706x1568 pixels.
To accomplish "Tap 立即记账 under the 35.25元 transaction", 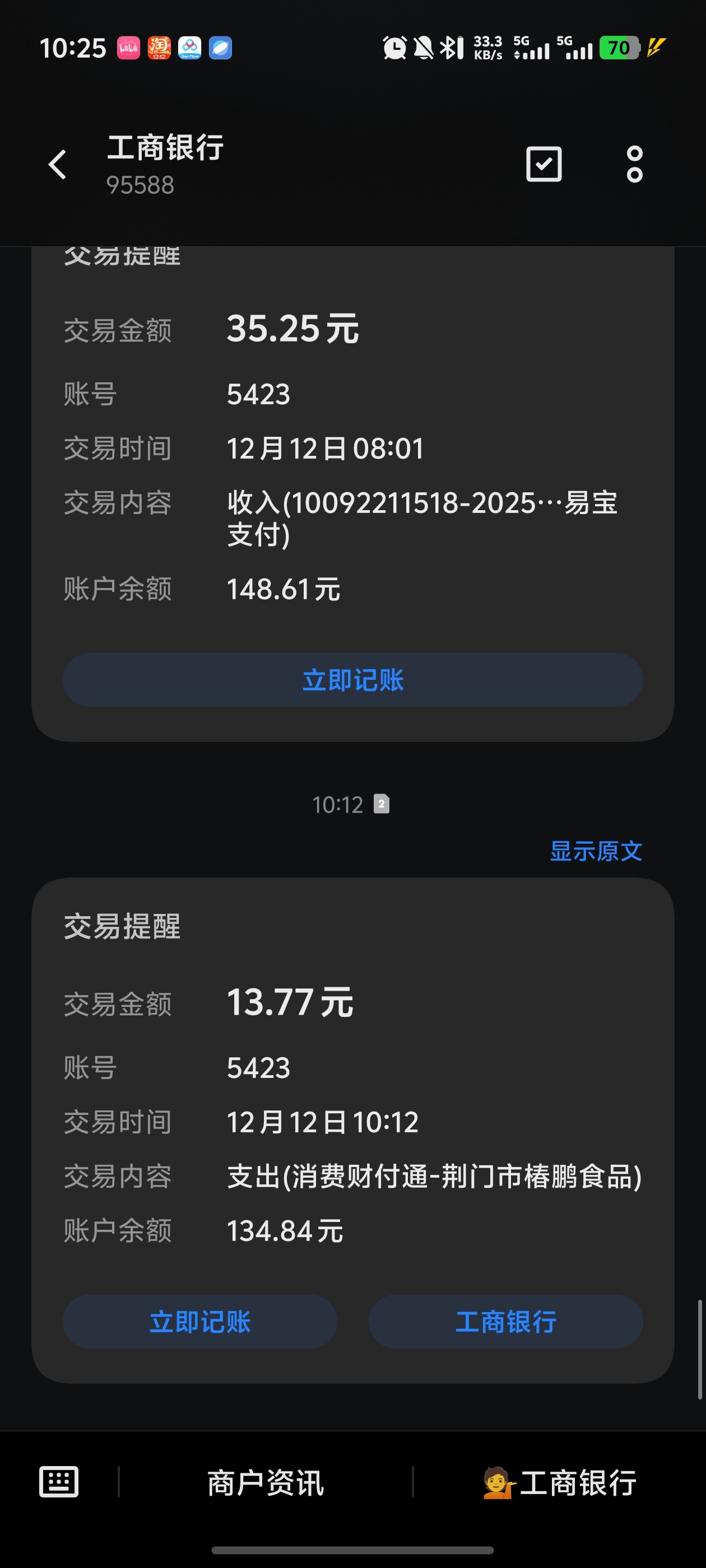I will 352,680.
